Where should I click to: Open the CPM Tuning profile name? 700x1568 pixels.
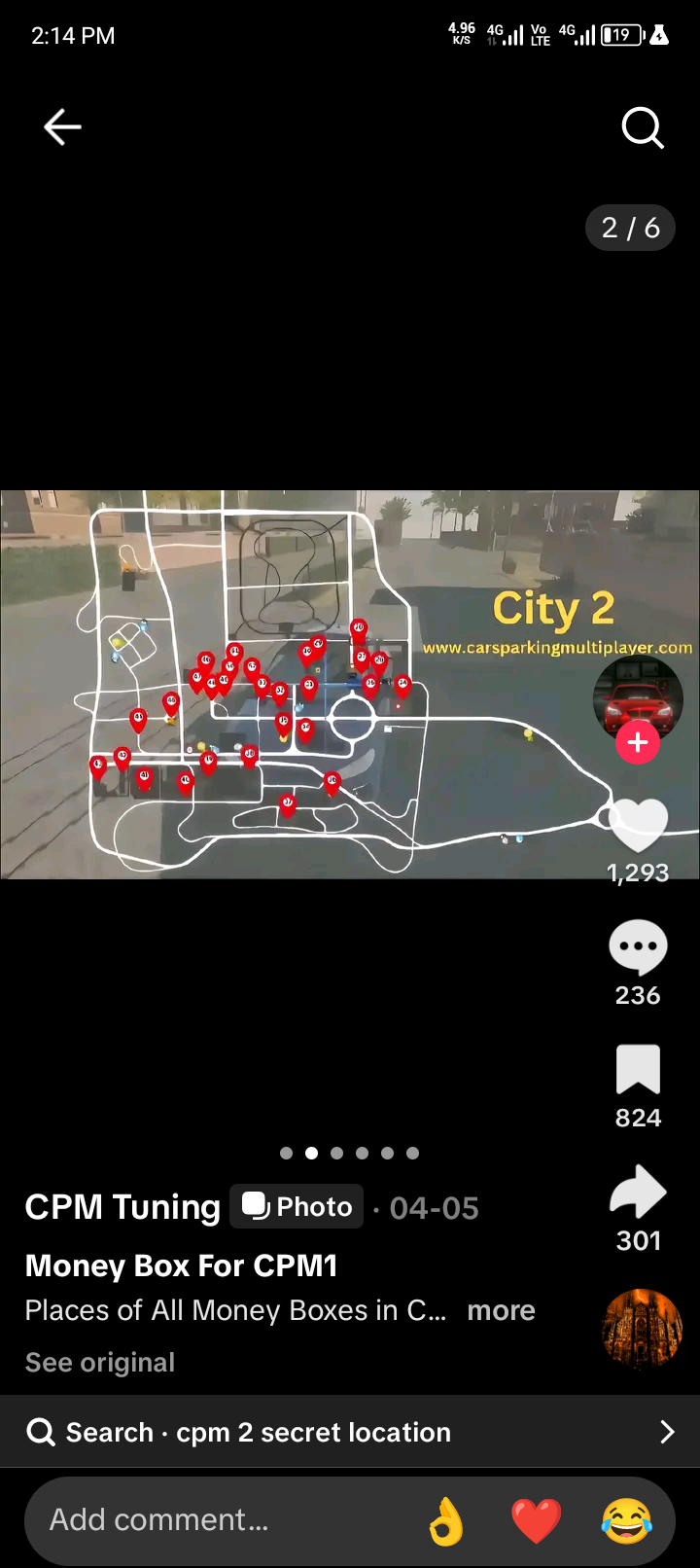click(122, 1207)
